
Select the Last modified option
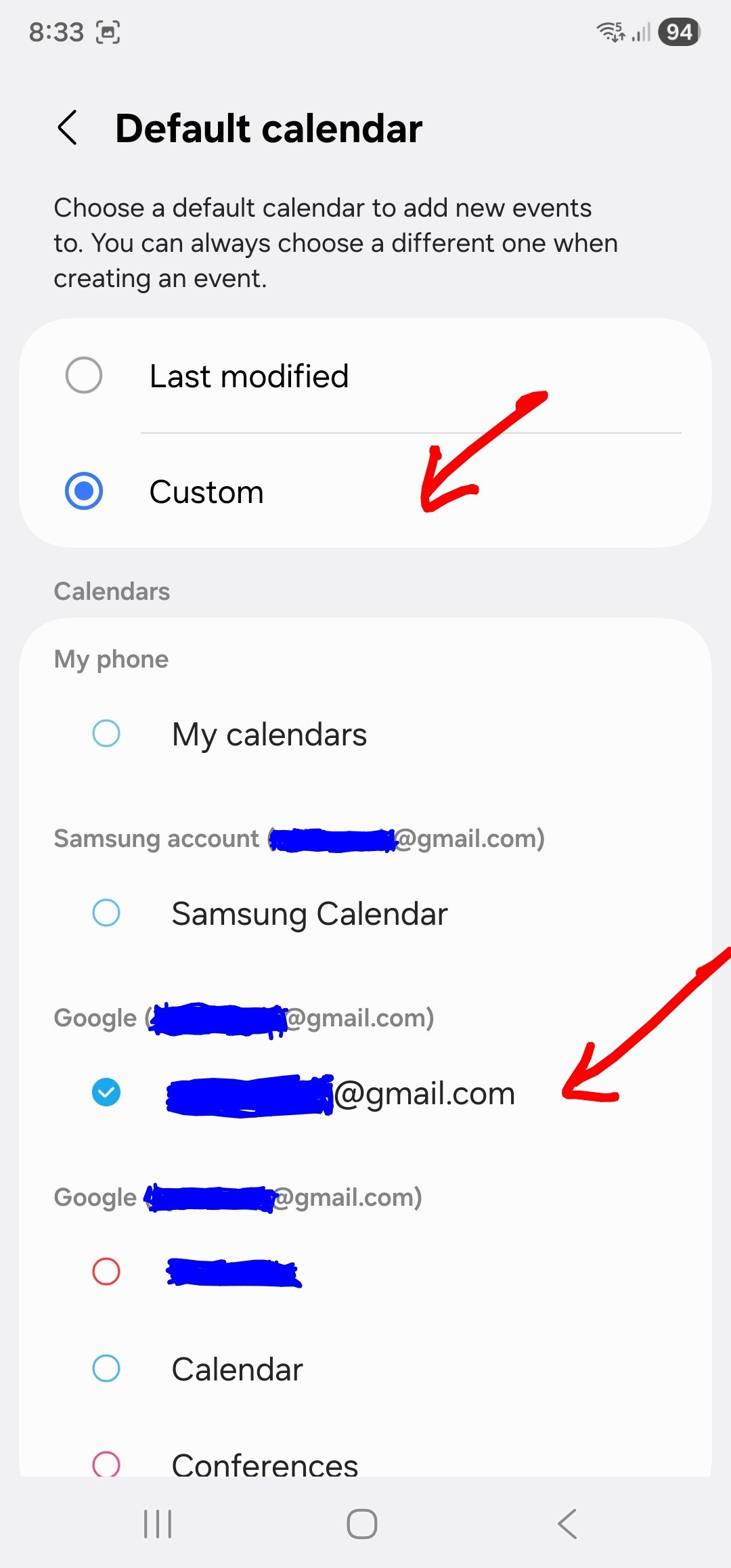pyautogui.click(x=84, y=376)
